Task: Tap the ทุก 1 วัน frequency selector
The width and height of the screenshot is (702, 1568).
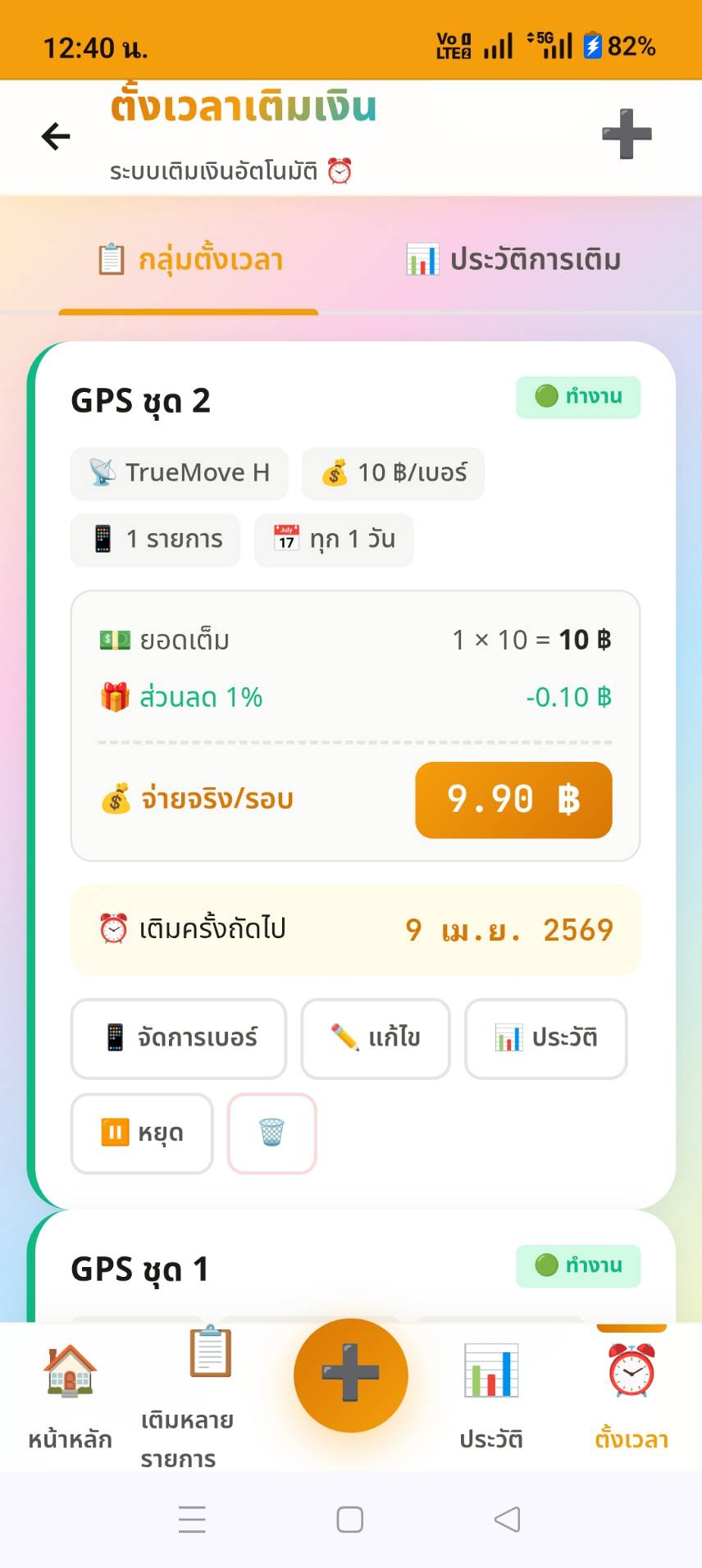Action: [333, 539]
